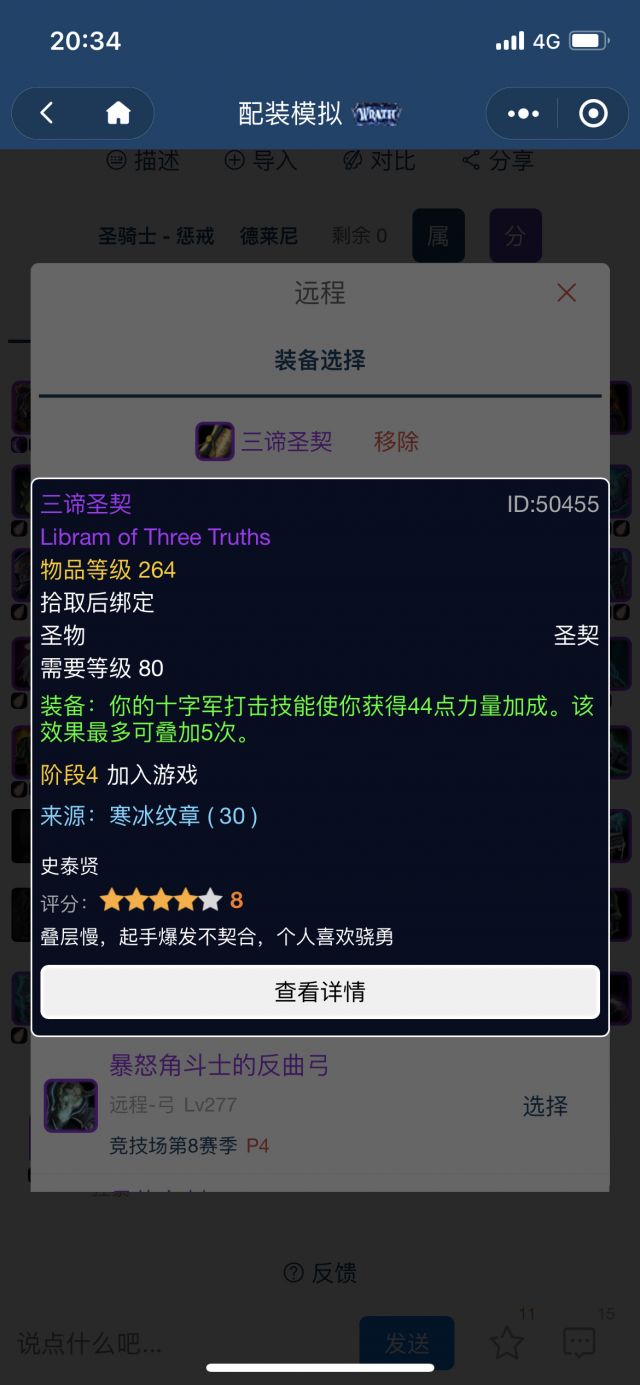Go back using the left arrow
Viewport: 640px width, 1385px height.
pyautogui.click(x=47, y=114)
